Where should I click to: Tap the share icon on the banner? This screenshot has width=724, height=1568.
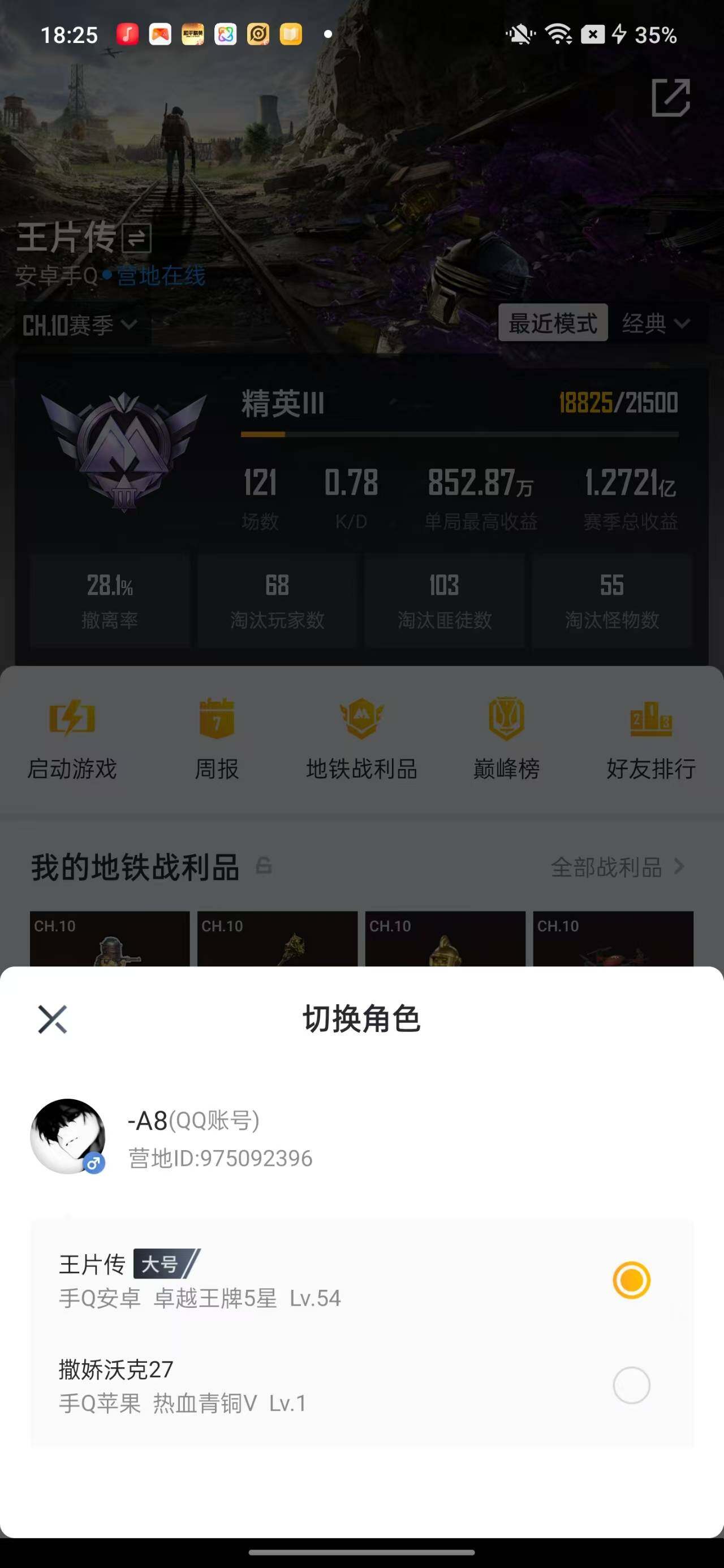point(670,98)
